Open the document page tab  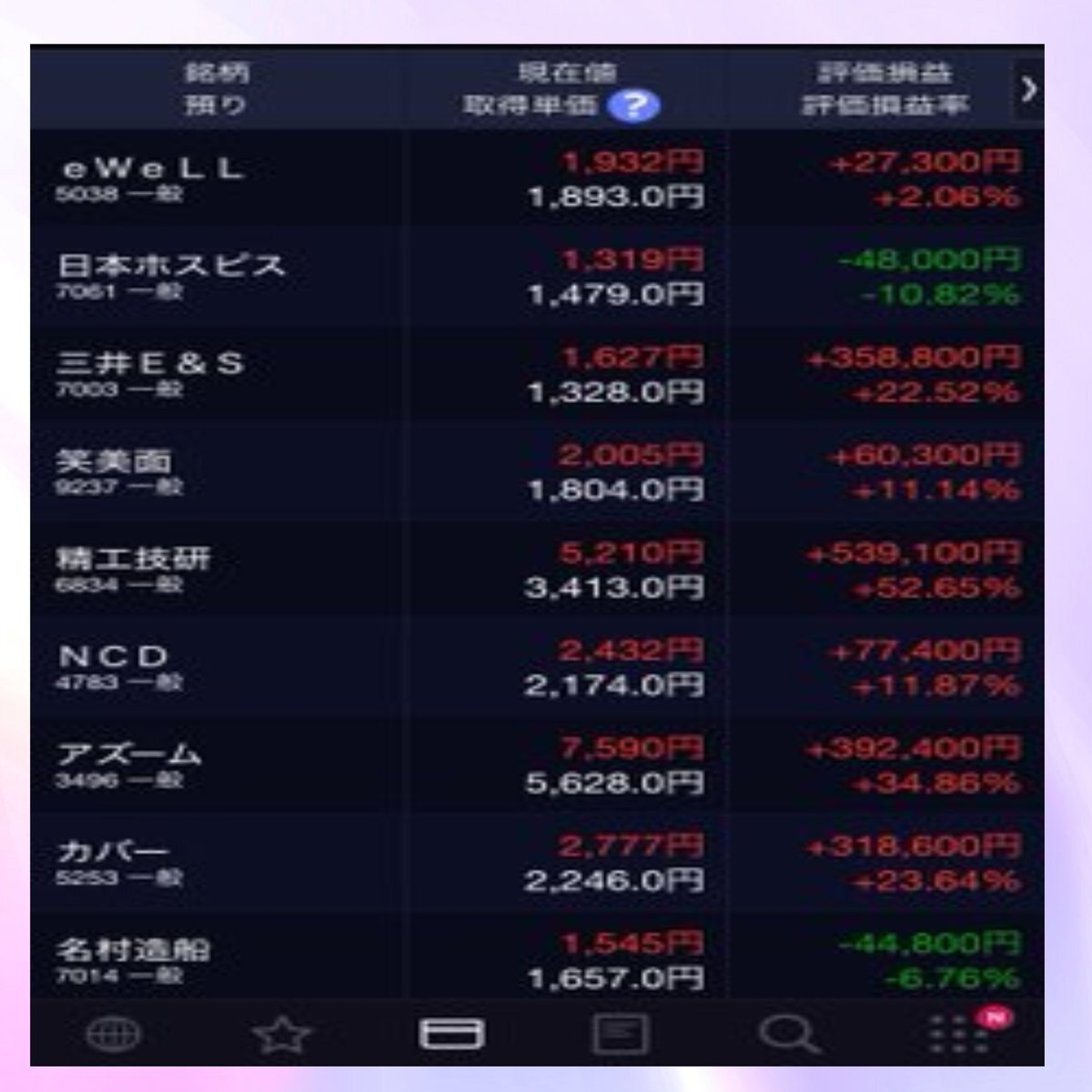click(x=621, y=1034)
